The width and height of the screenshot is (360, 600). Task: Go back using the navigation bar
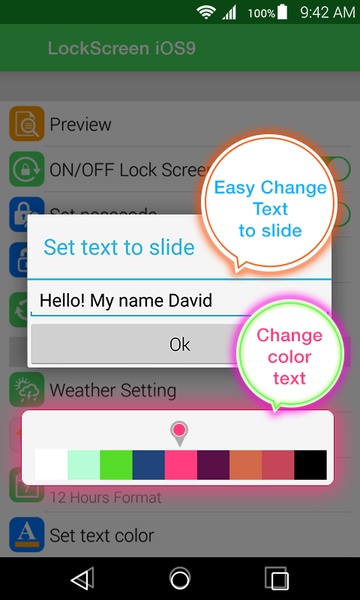[83, 579]
